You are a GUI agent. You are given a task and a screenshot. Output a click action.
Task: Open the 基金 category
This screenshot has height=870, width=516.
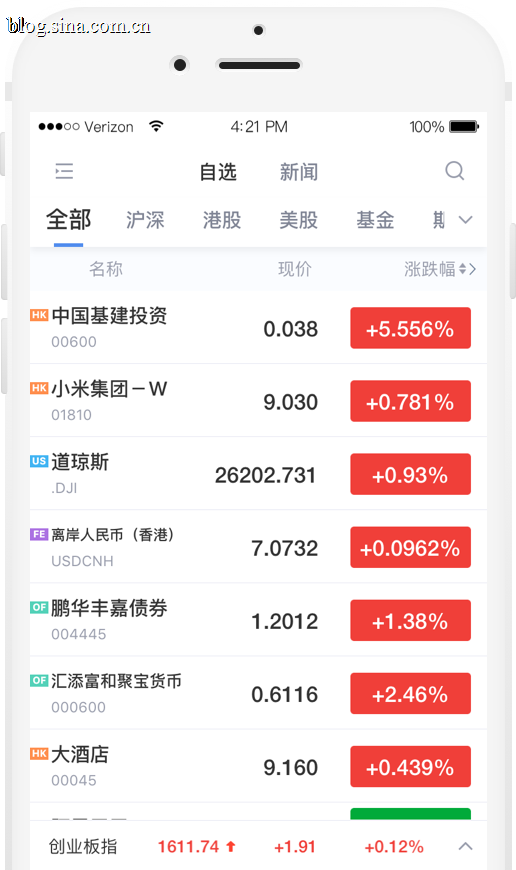(376, 220)
